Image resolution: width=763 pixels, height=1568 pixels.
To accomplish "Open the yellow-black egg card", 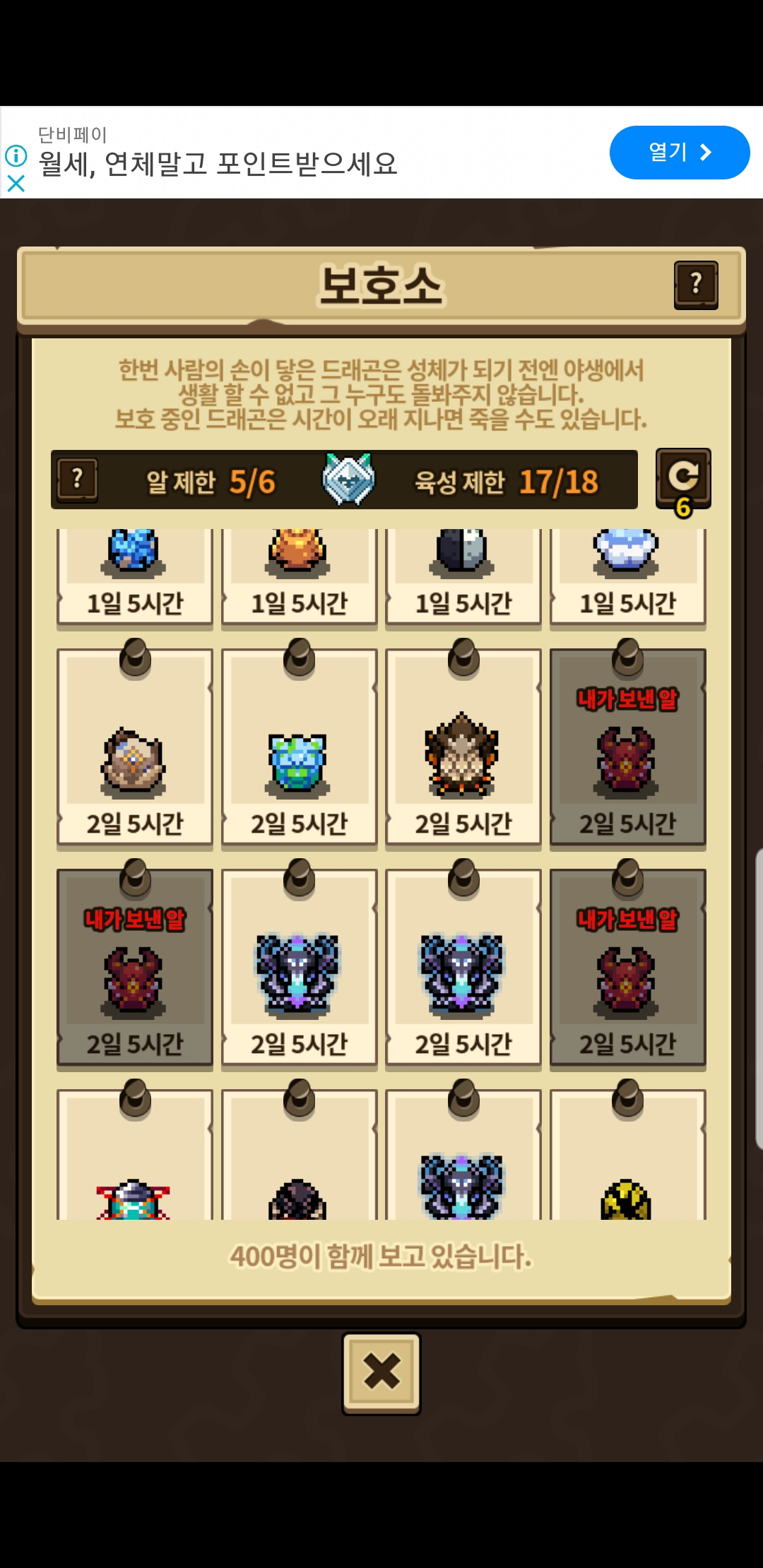I will pyautogui.click(x=627, y=1165).
